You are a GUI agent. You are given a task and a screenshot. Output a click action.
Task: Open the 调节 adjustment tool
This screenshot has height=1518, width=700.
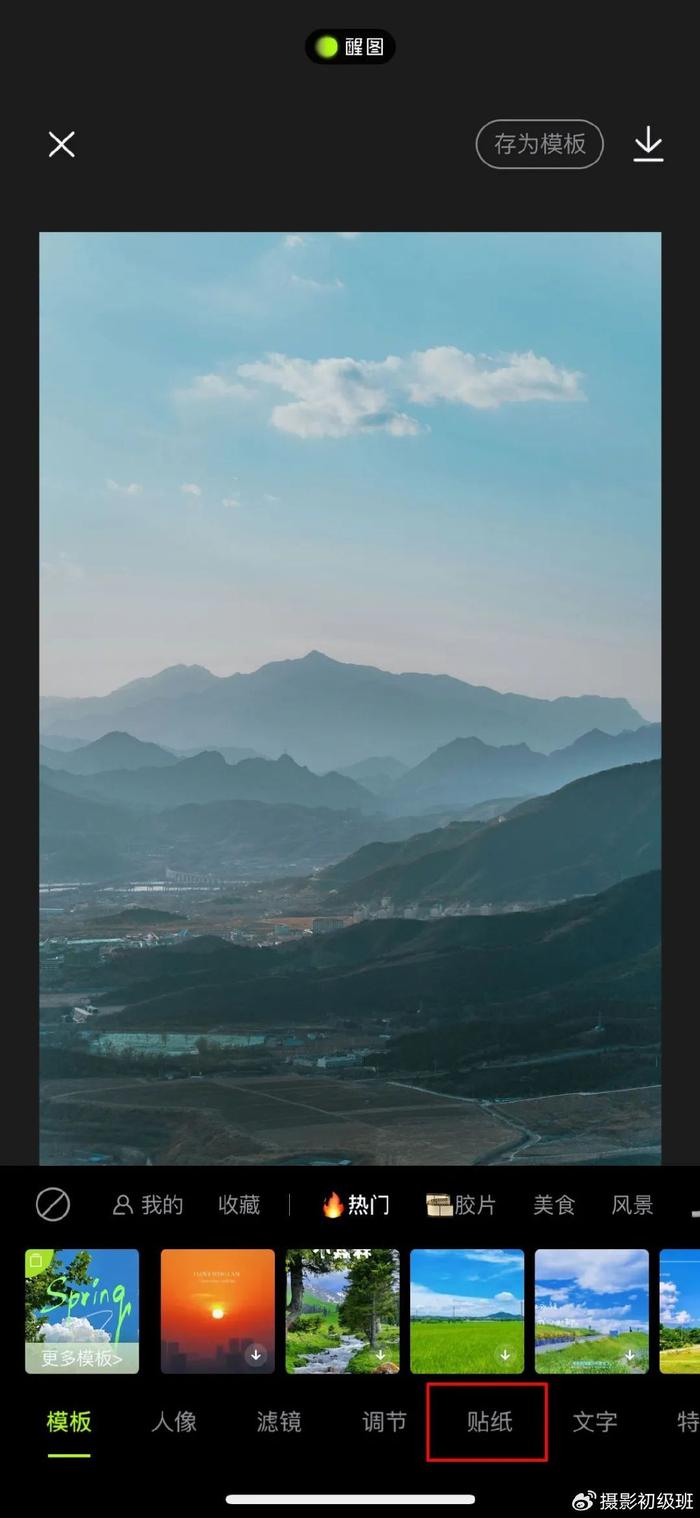pos(384,1421)
